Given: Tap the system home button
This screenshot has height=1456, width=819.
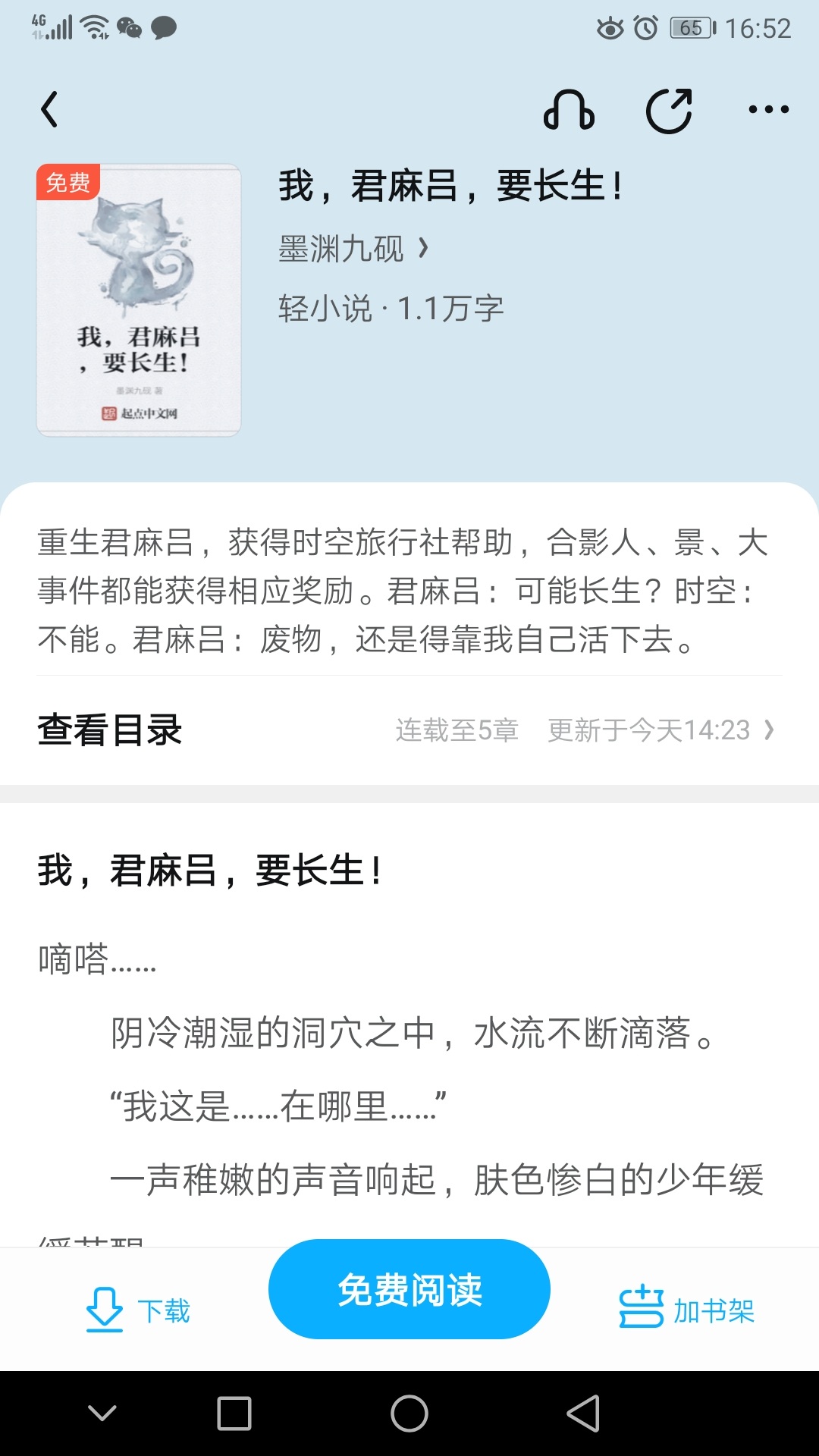Looking at the screenshot, I should (409, 1414).
